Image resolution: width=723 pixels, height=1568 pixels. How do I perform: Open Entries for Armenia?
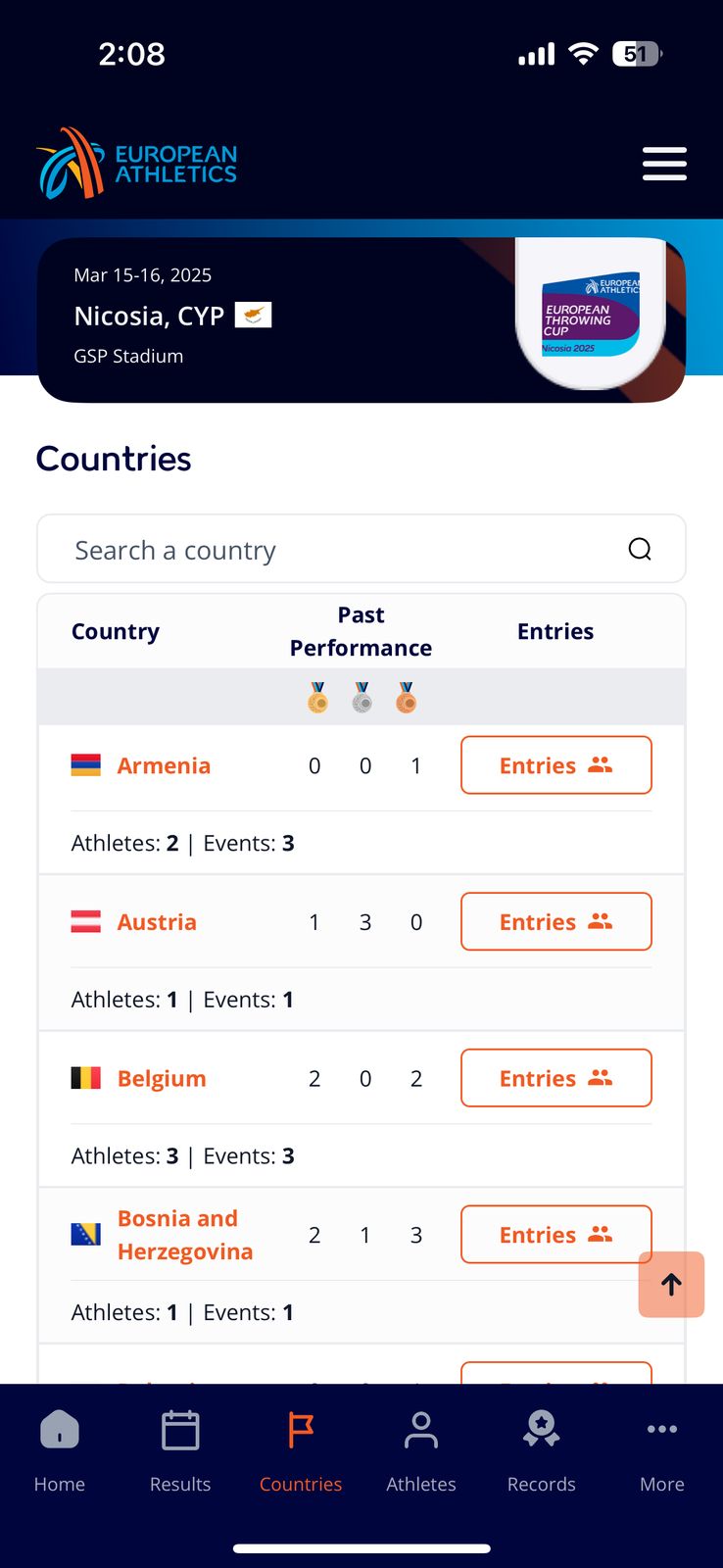coord(555,765)
